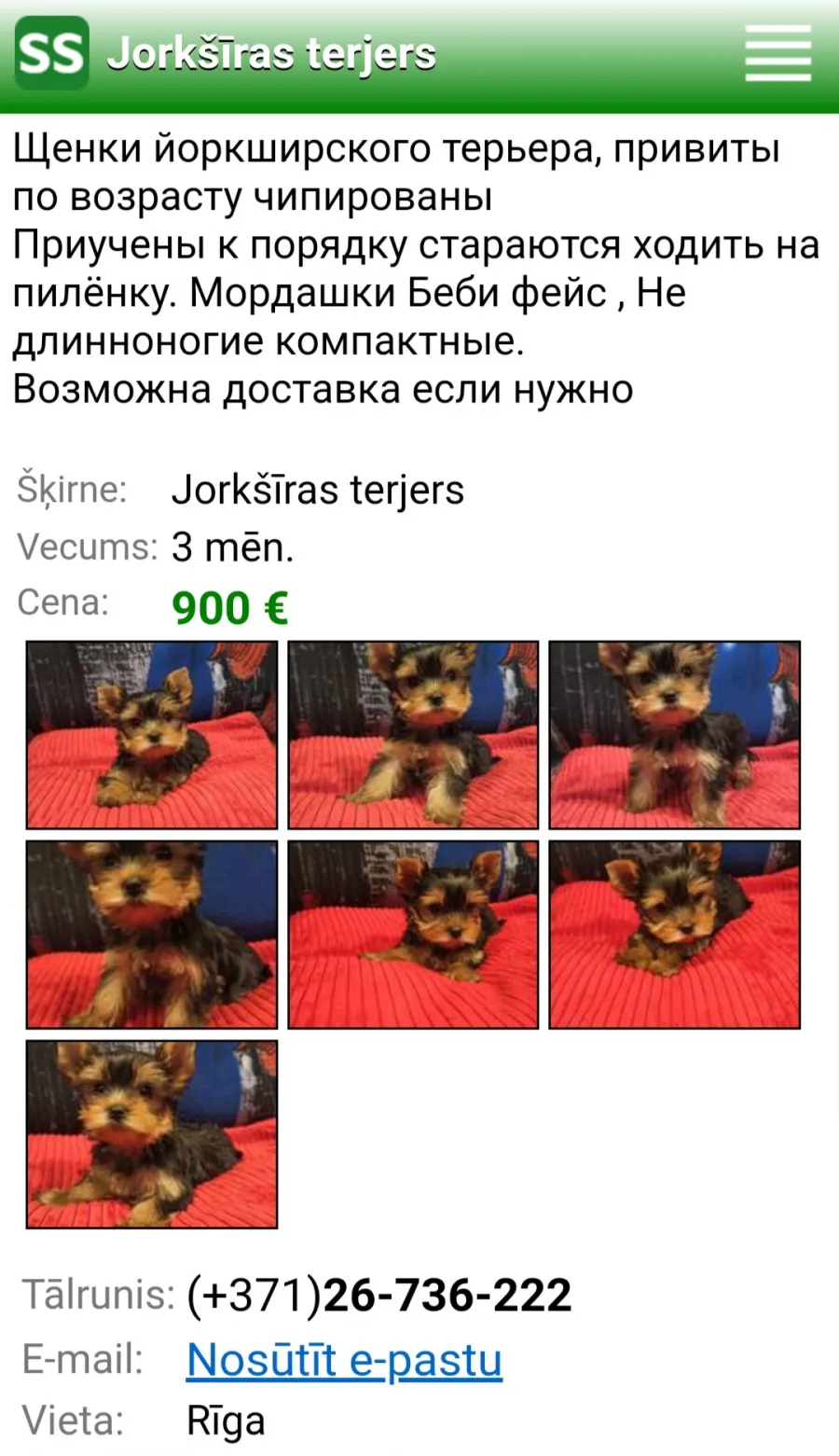Open the first puppy photo thumbnail
This screenshot has width=839, height=1456.
pyautogui.click(x=152, y=735)
